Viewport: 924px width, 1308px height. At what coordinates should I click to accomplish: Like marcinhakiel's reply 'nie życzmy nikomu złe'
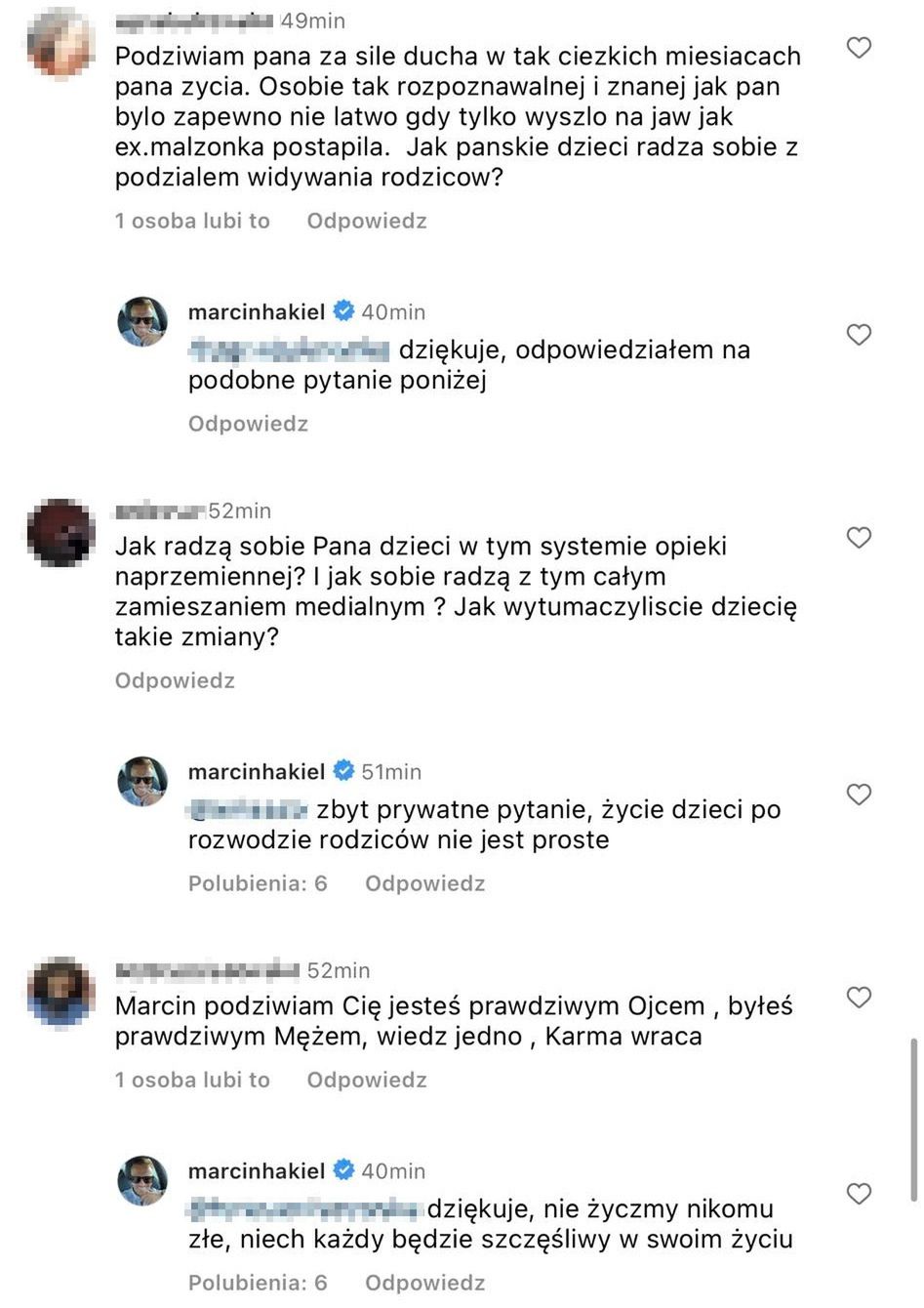point(859,1194)
